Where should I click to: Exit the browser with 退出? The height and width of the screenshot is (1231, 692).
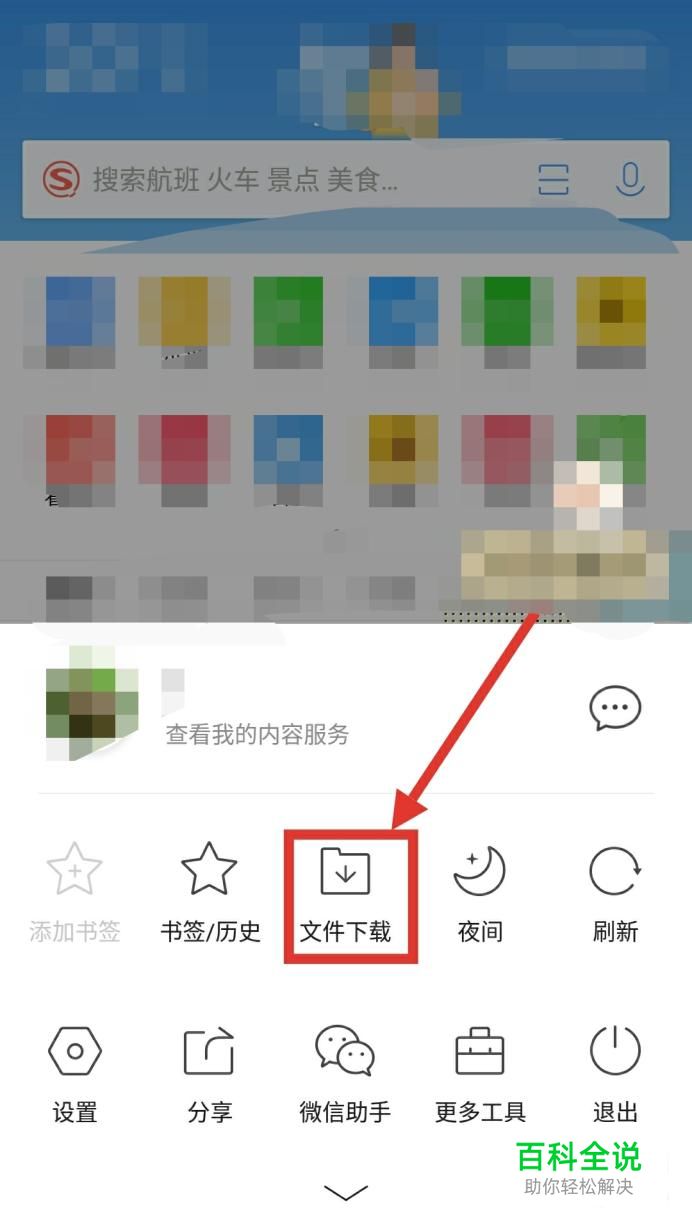click(615, 1073)
